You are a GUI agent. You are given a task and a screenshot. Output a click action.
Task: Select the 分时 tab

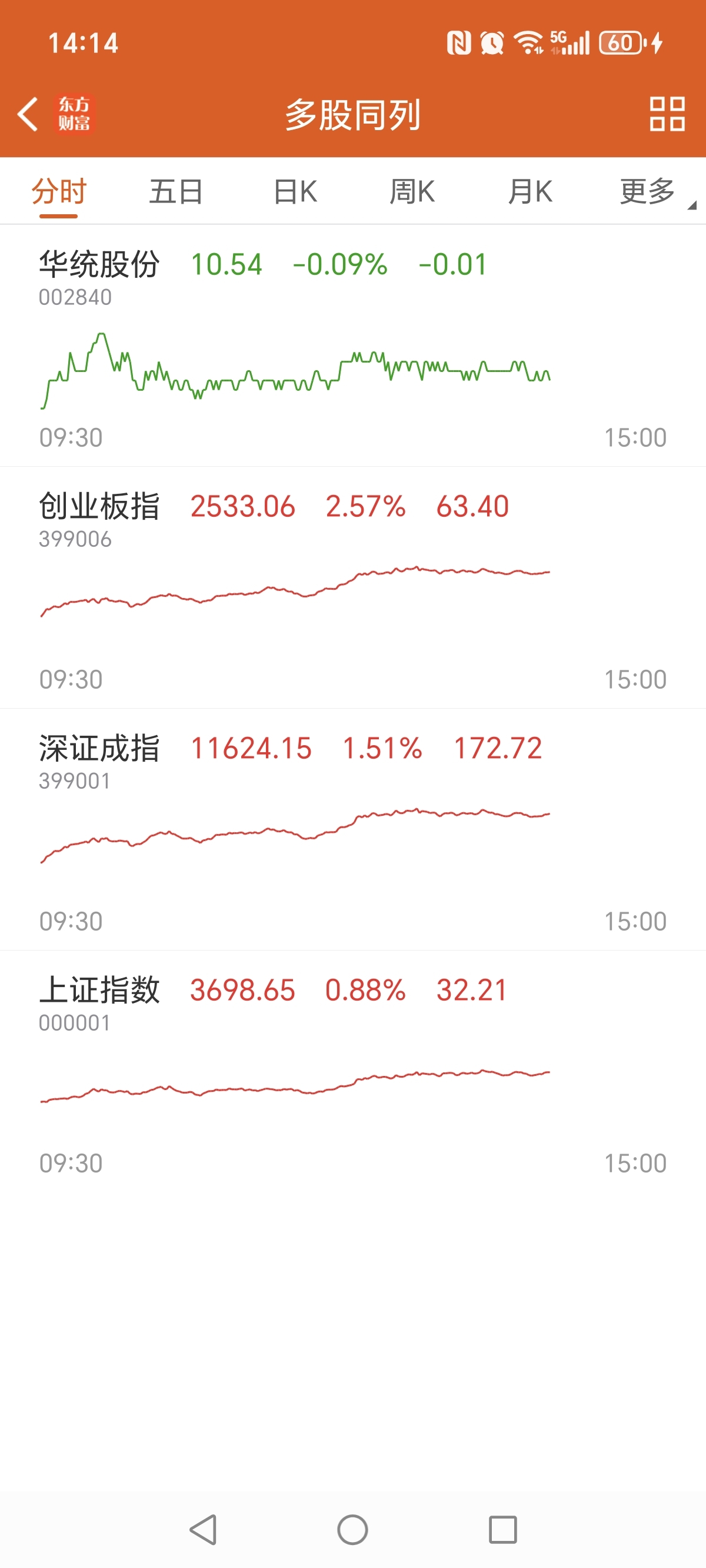[x=59, y=192]
